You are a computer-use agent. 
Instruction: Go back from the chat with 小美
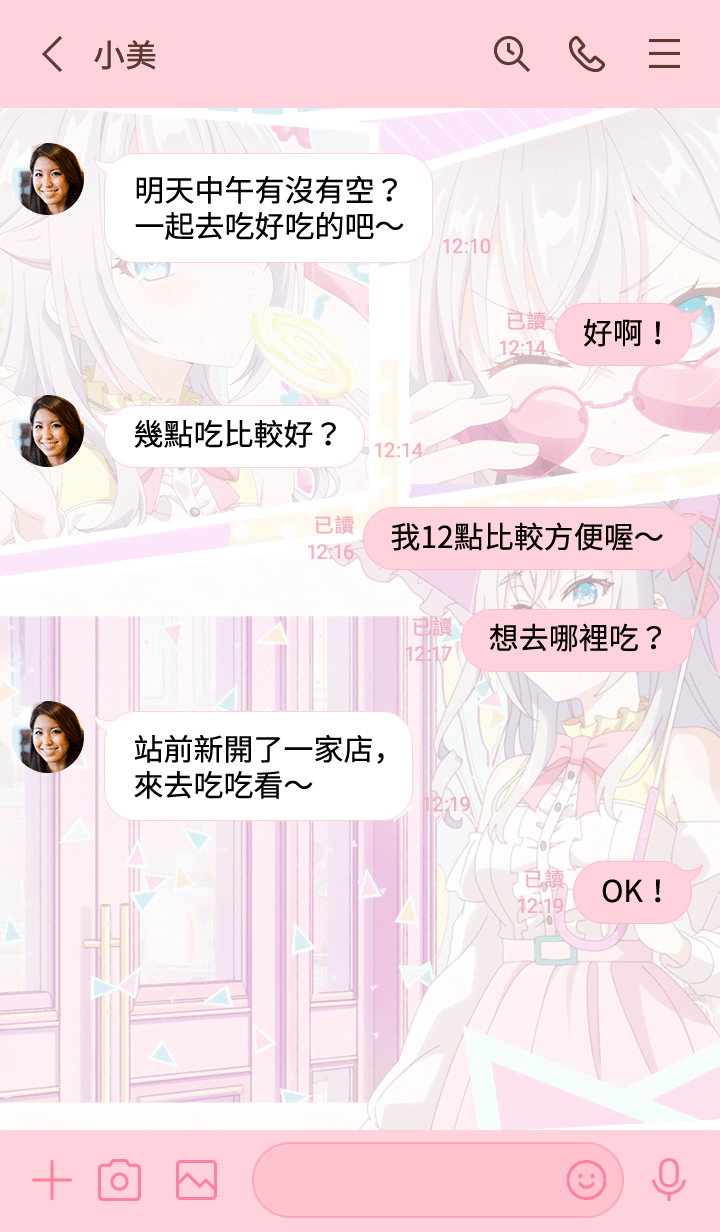[52, 54]
